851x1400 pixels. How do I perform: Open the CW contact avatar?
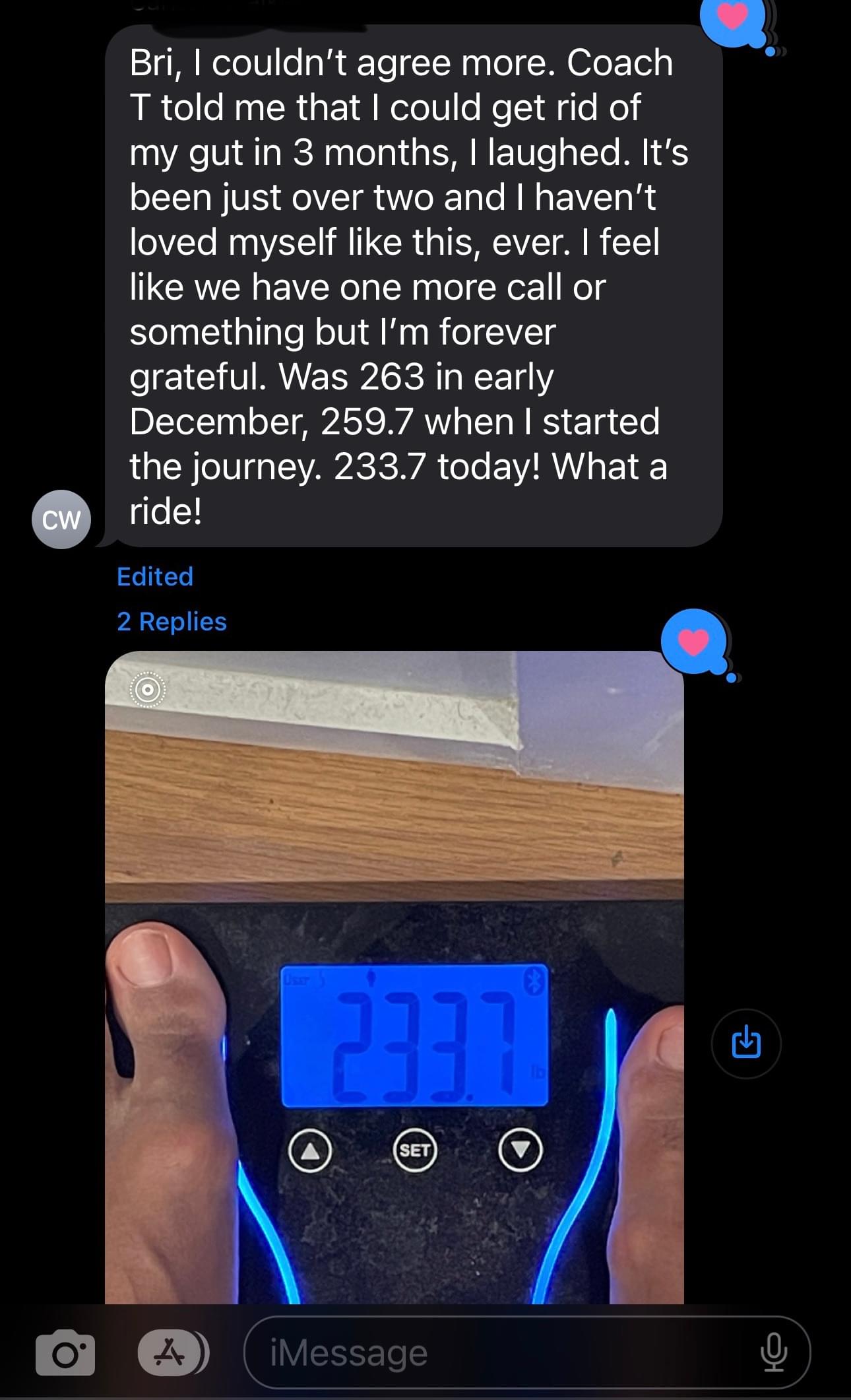coord(61,519)
